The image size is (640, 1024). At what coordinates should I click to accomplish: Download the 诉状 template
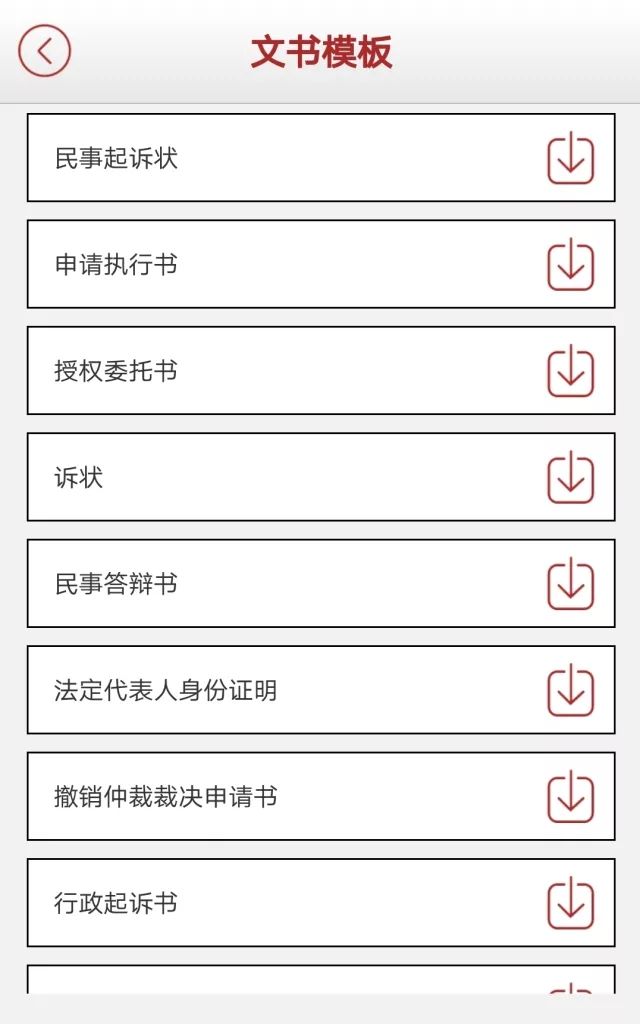tap(570, 477)
